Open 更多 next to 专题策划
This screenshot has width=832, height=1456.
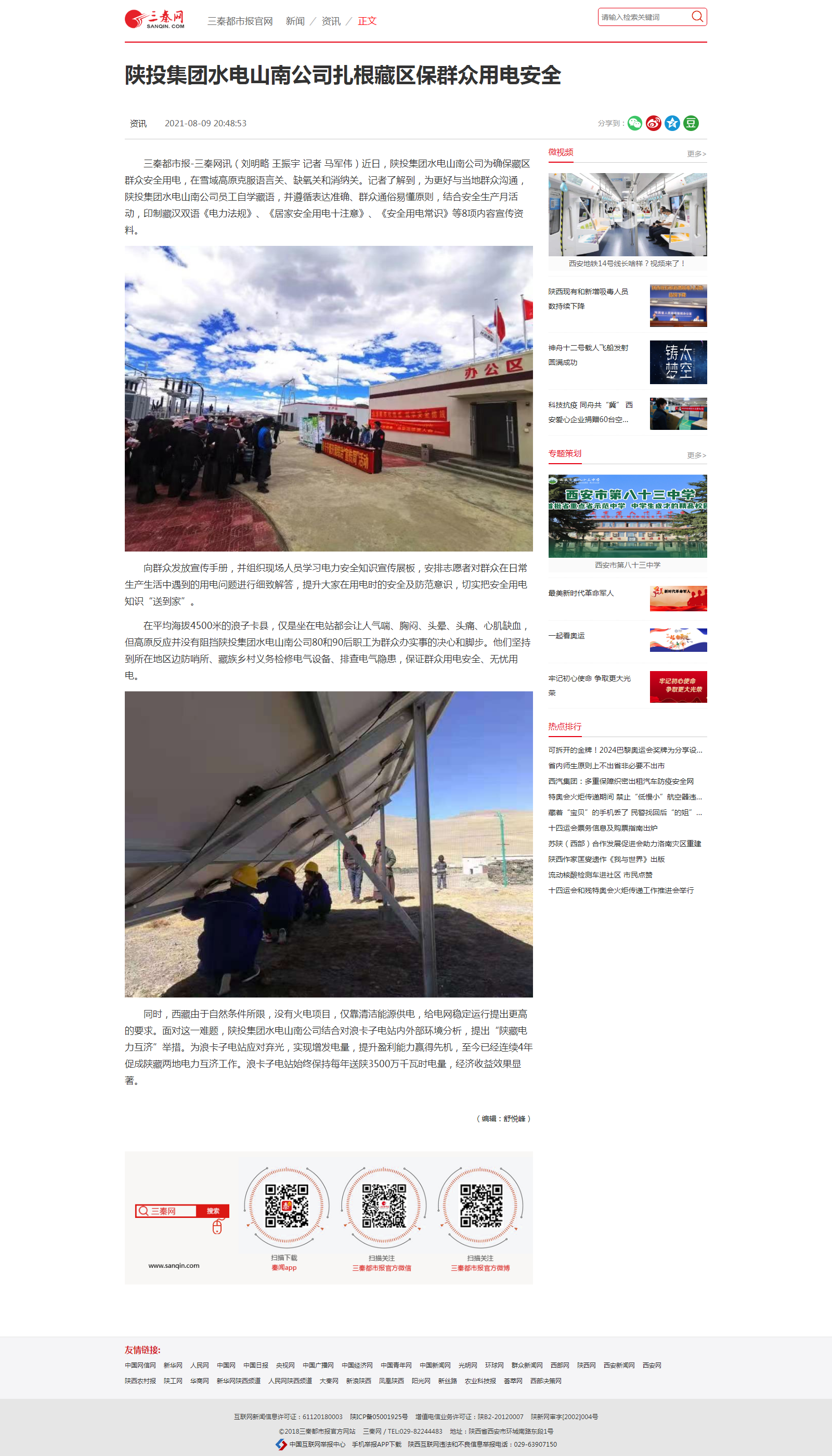[x=696, y=455]
